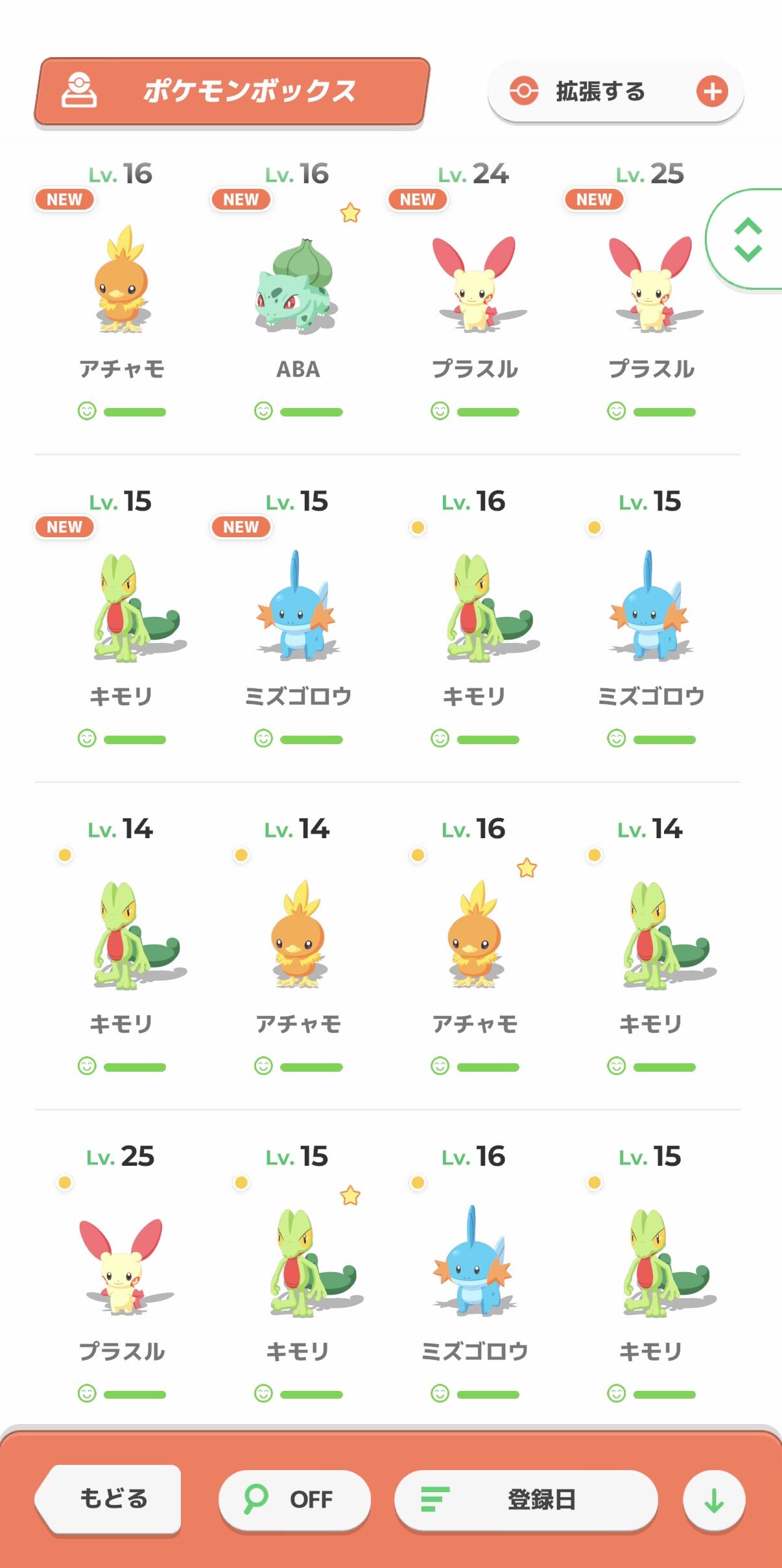Change sort order from 登録日
This screenshot has height=1568, width=782.
tap(526, 1499)
